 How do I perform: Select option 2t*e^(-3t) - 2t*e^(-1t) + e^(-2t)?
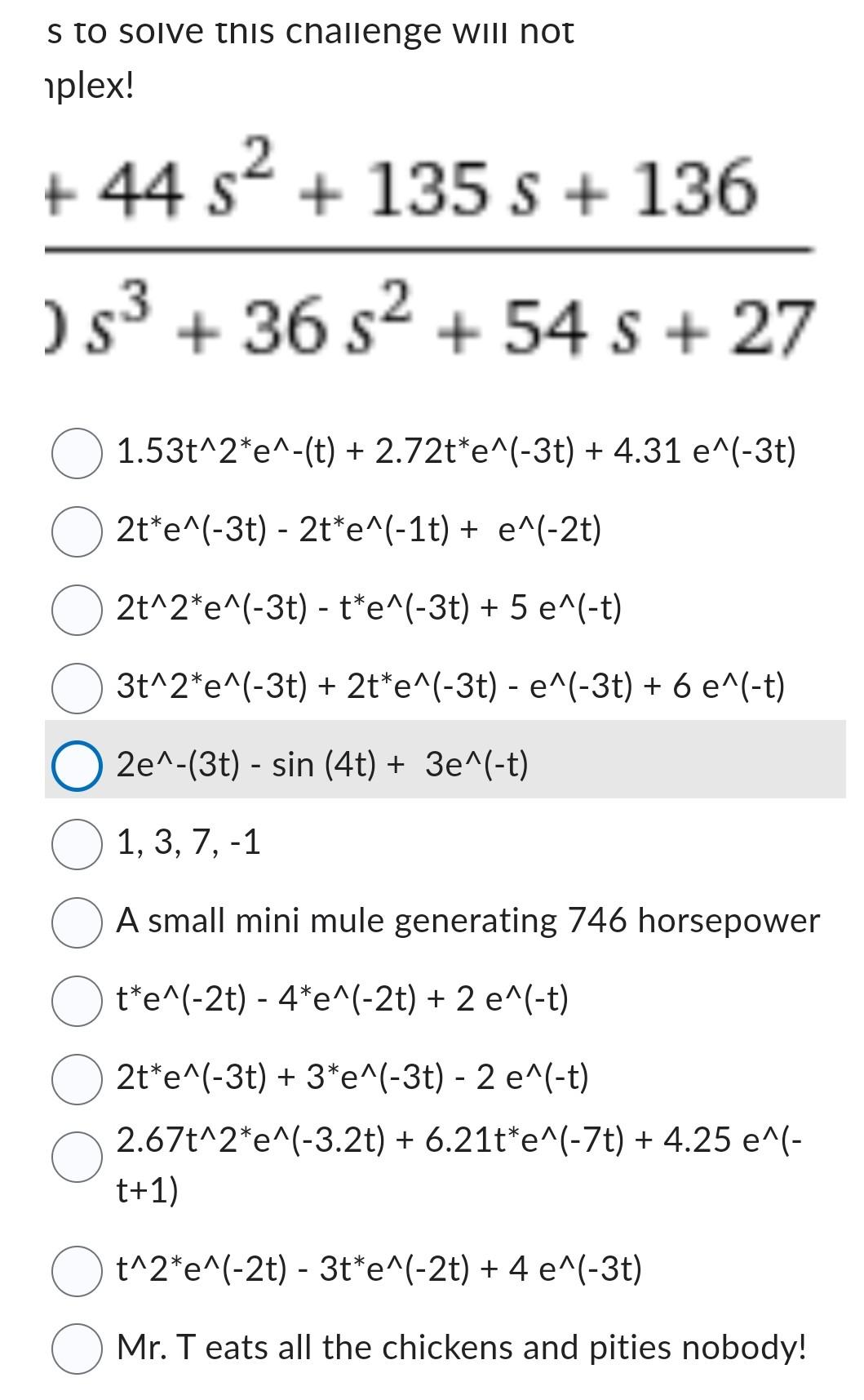(76, 529)
